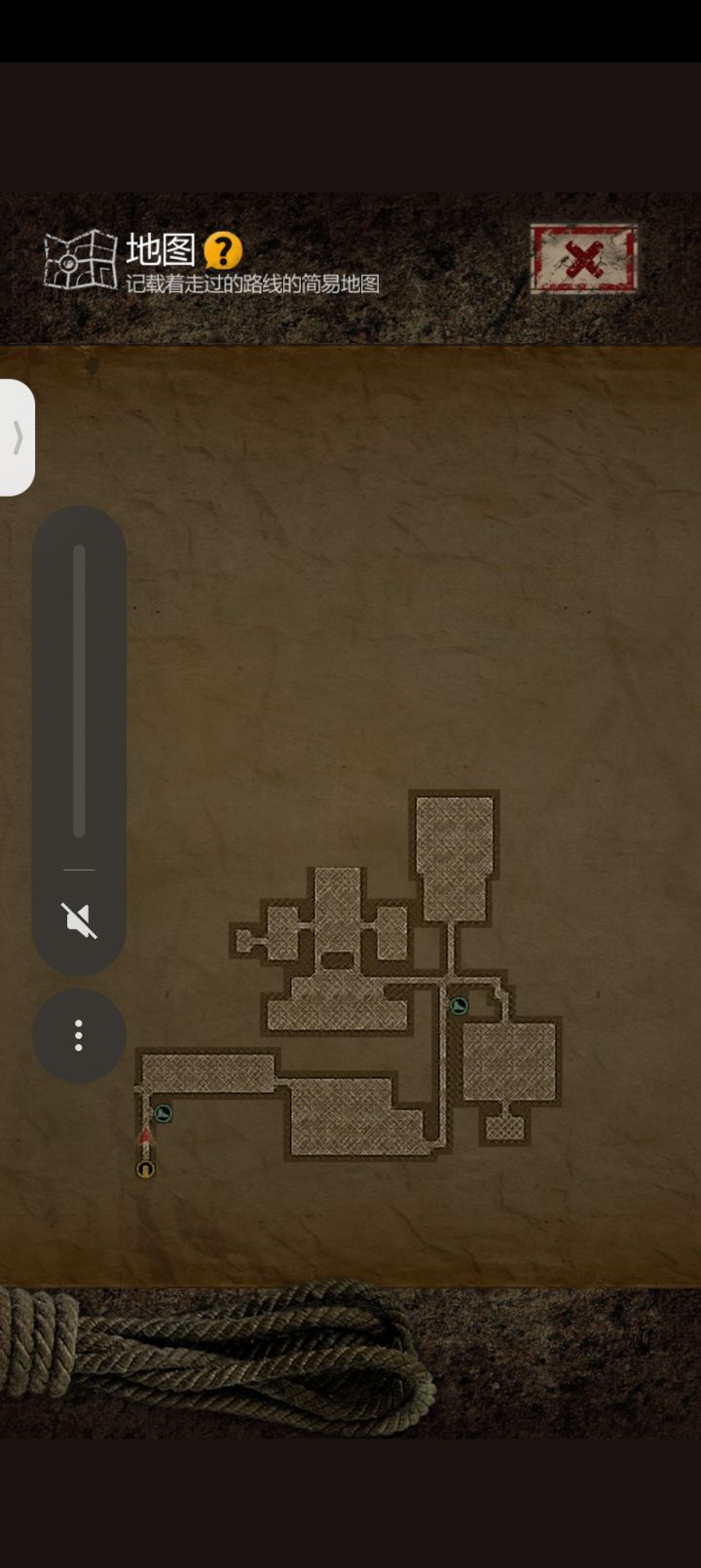Close the map with the red X button

pyautogui.click(x=585, y=257)
